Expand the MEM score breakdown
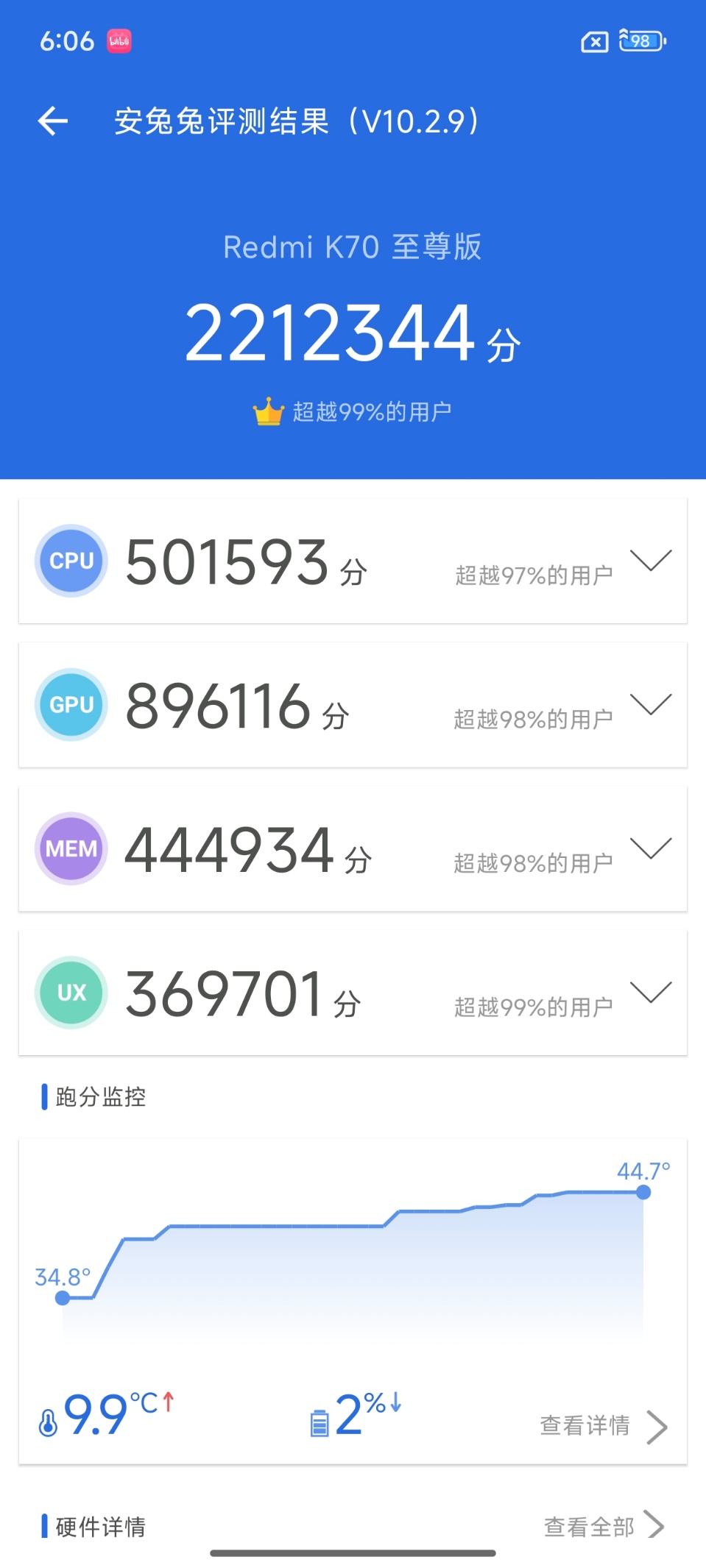706x1568 pixels. (651, 848)
